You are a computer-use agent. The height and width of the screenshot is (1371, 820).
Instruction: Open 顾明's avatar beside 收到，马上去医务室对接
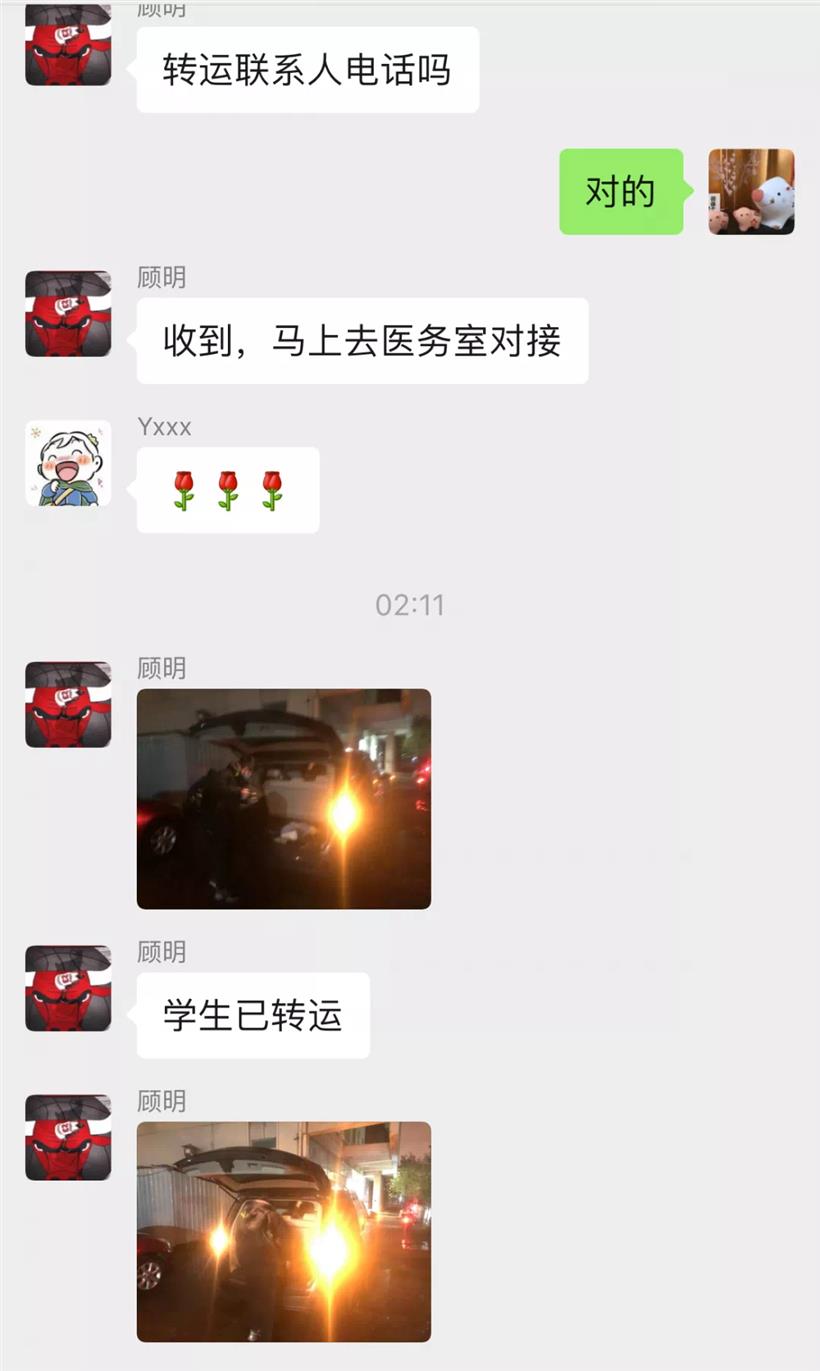coord(68,314)
